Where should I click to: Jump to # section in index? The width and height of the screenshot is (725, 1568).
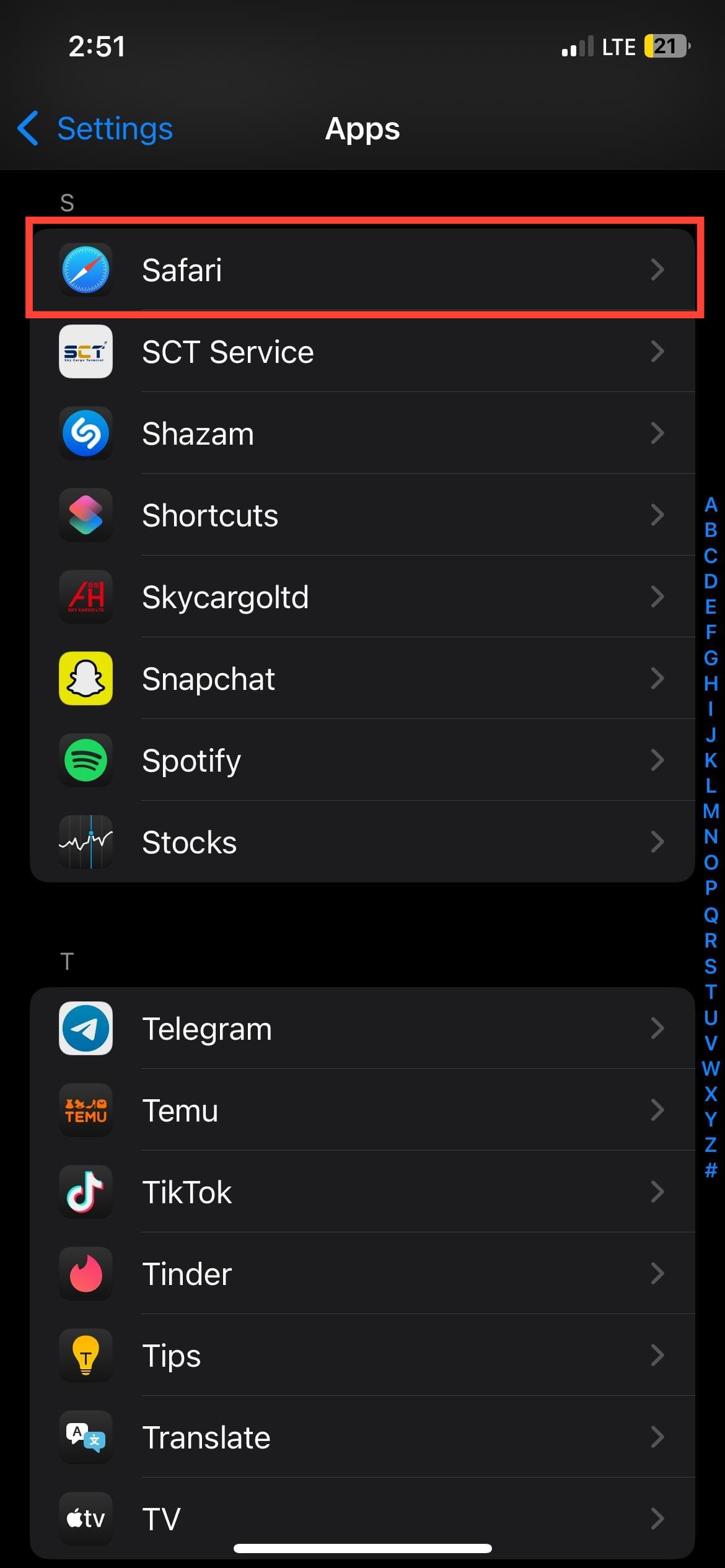711,1170
